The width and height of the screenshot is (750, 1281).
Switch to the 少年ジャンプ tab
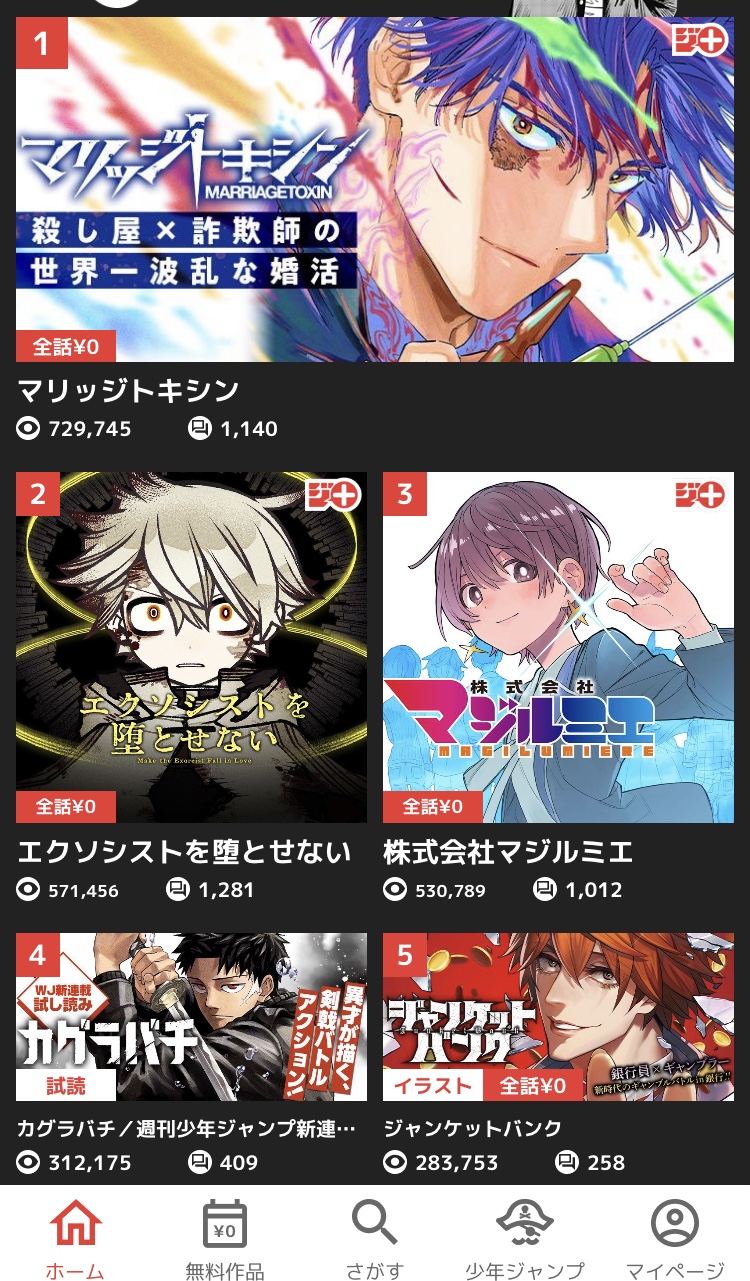pos(525,1238)
